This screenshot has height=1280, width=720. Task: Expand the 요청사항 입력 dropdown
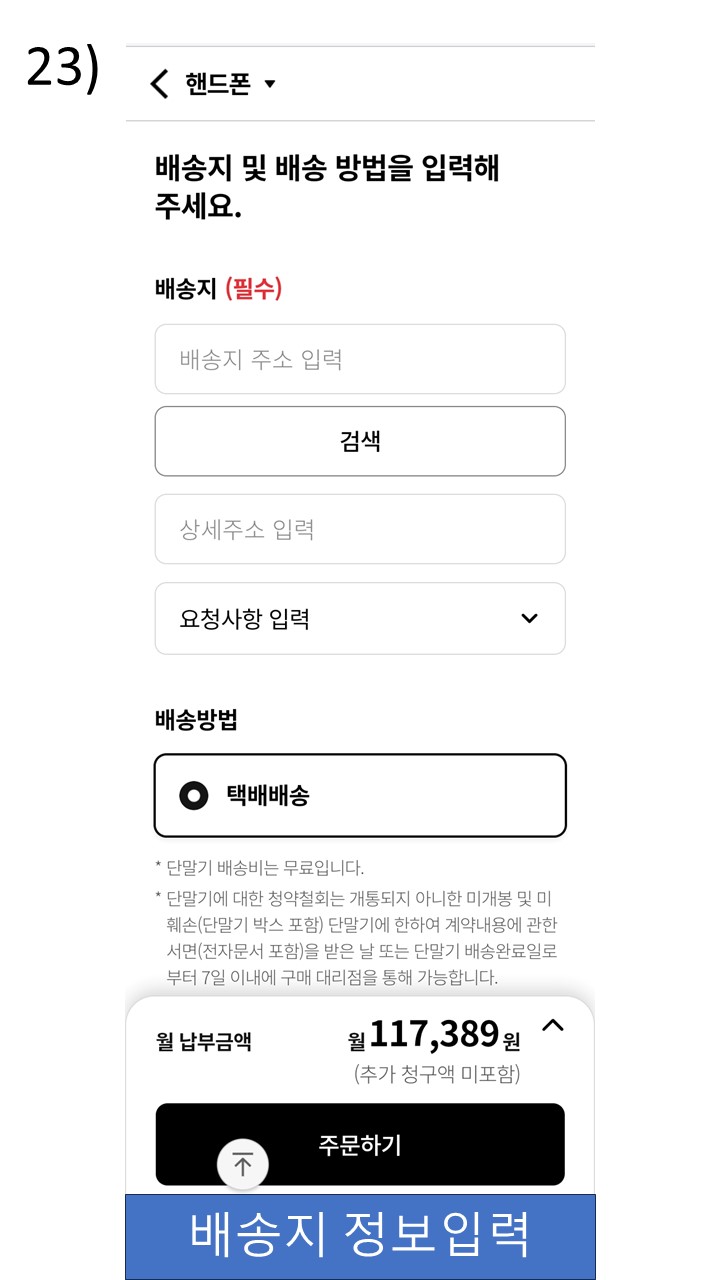[360, 618]
